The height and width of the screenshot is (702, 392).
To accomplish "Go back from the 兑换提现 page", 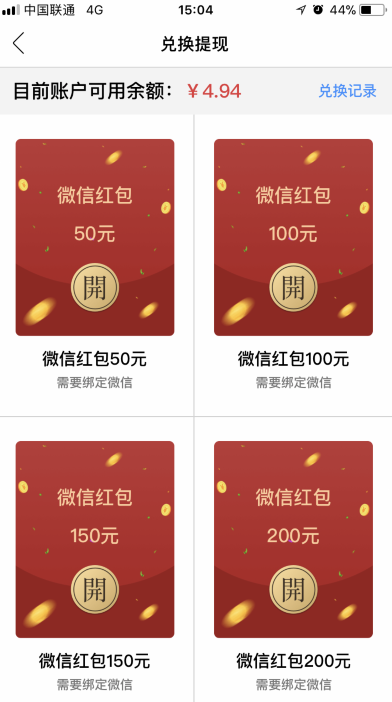I will point(18,44).
